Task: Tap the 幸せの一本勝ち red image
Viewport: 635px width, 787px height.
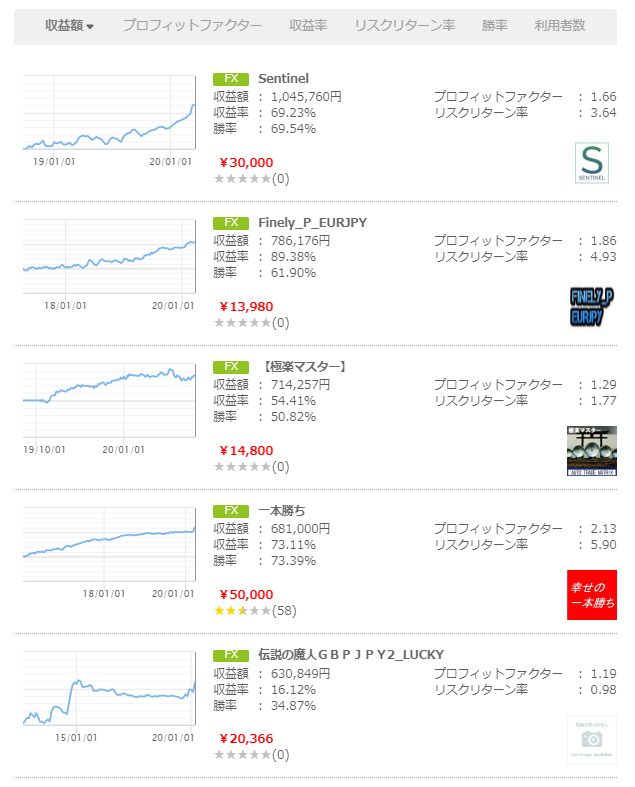Action: (591, 595)
